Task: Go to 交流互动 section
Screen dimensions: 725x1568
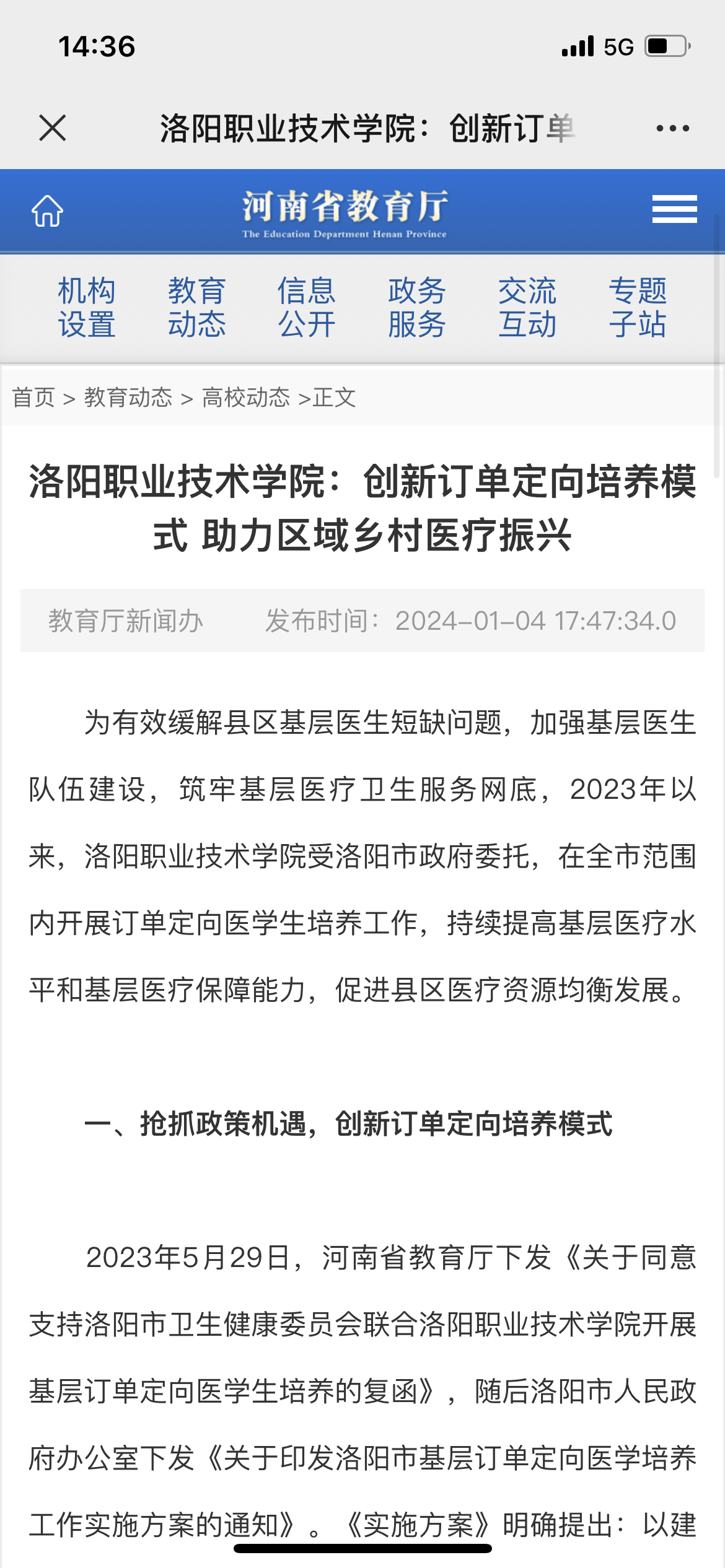Action: pyautogui.click(x=527, y=308)
